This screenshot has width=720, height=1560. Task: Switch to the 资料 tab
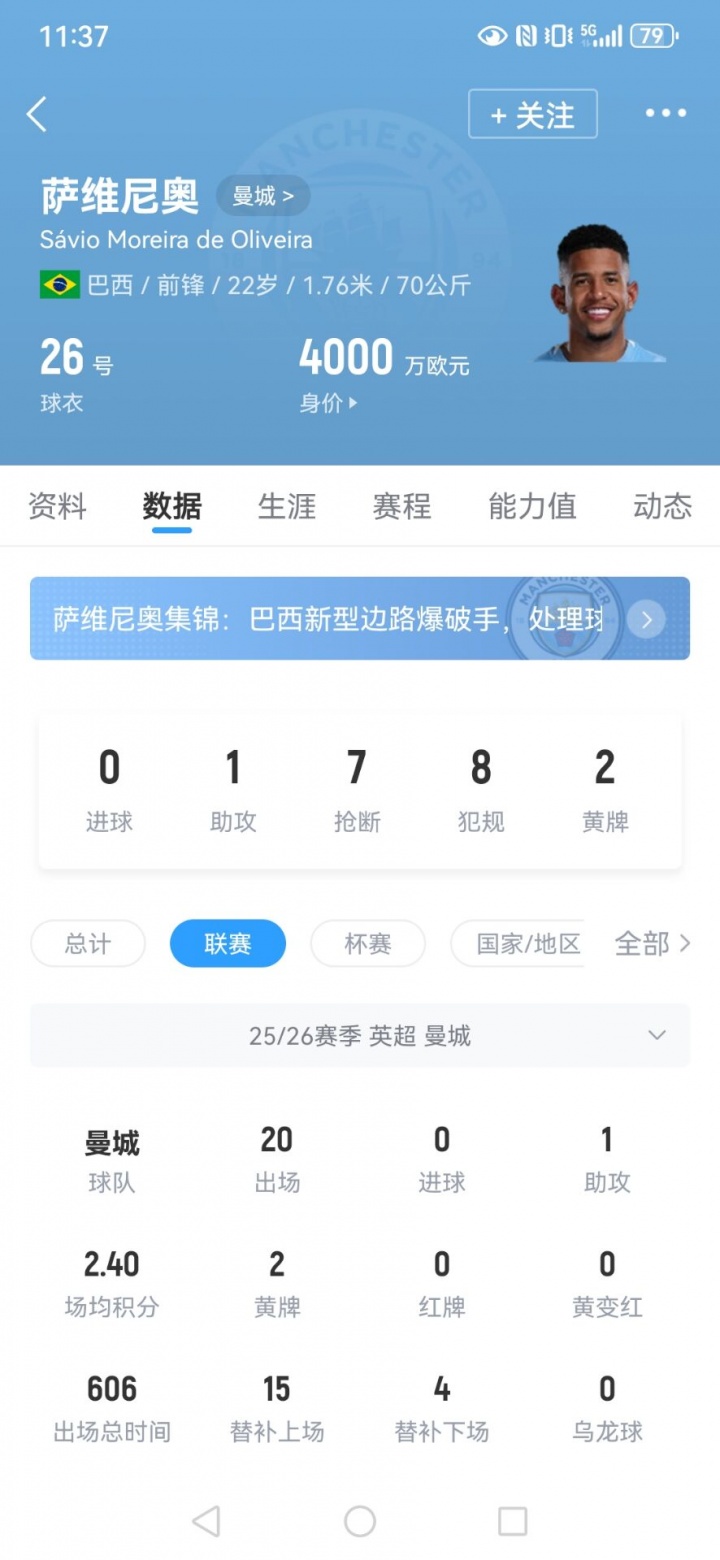pyautogui.click(x=57, y=506)
